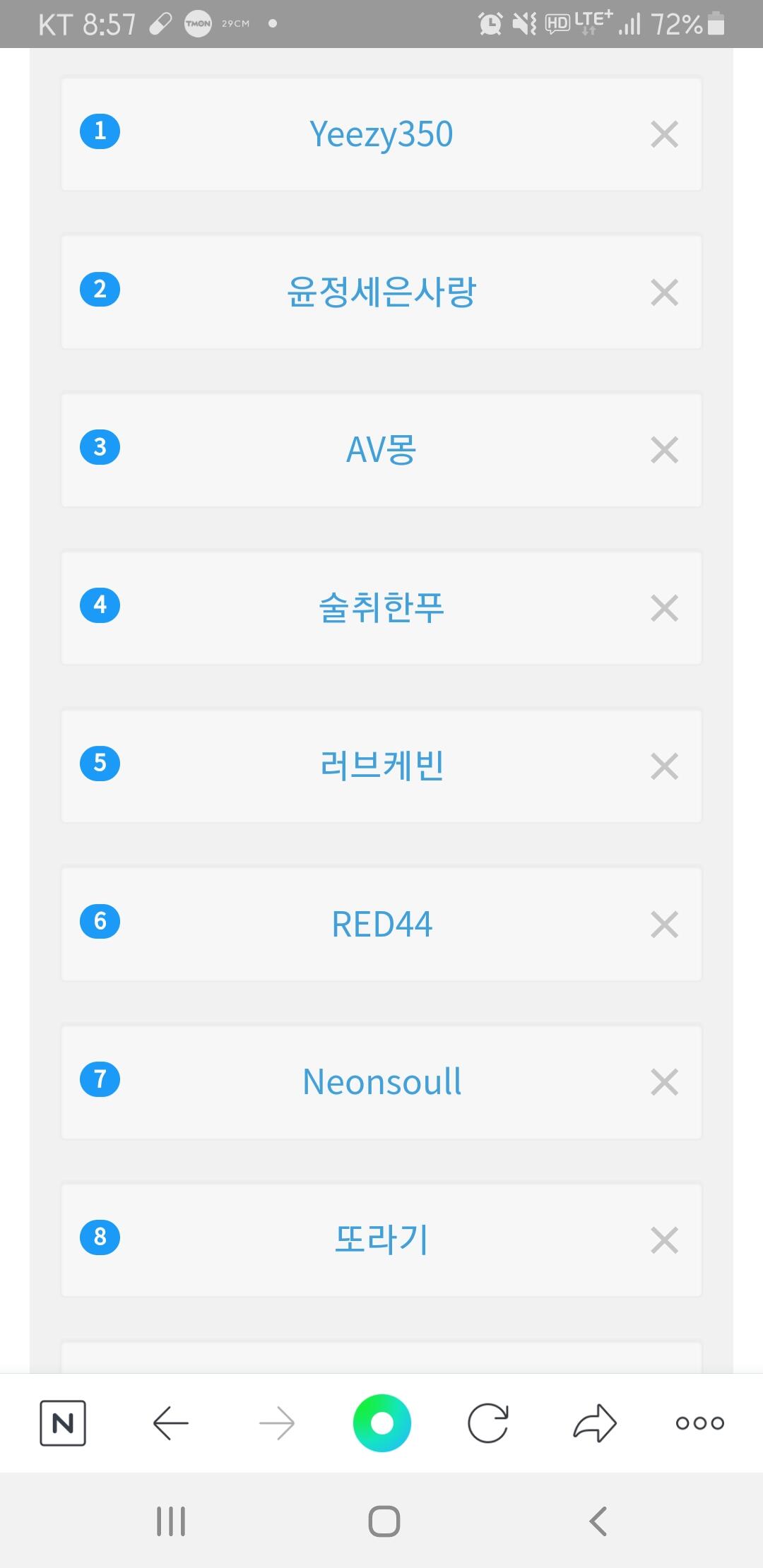Share this page
This screenshot has height=1568, width=763.
tap(594, 1423)
